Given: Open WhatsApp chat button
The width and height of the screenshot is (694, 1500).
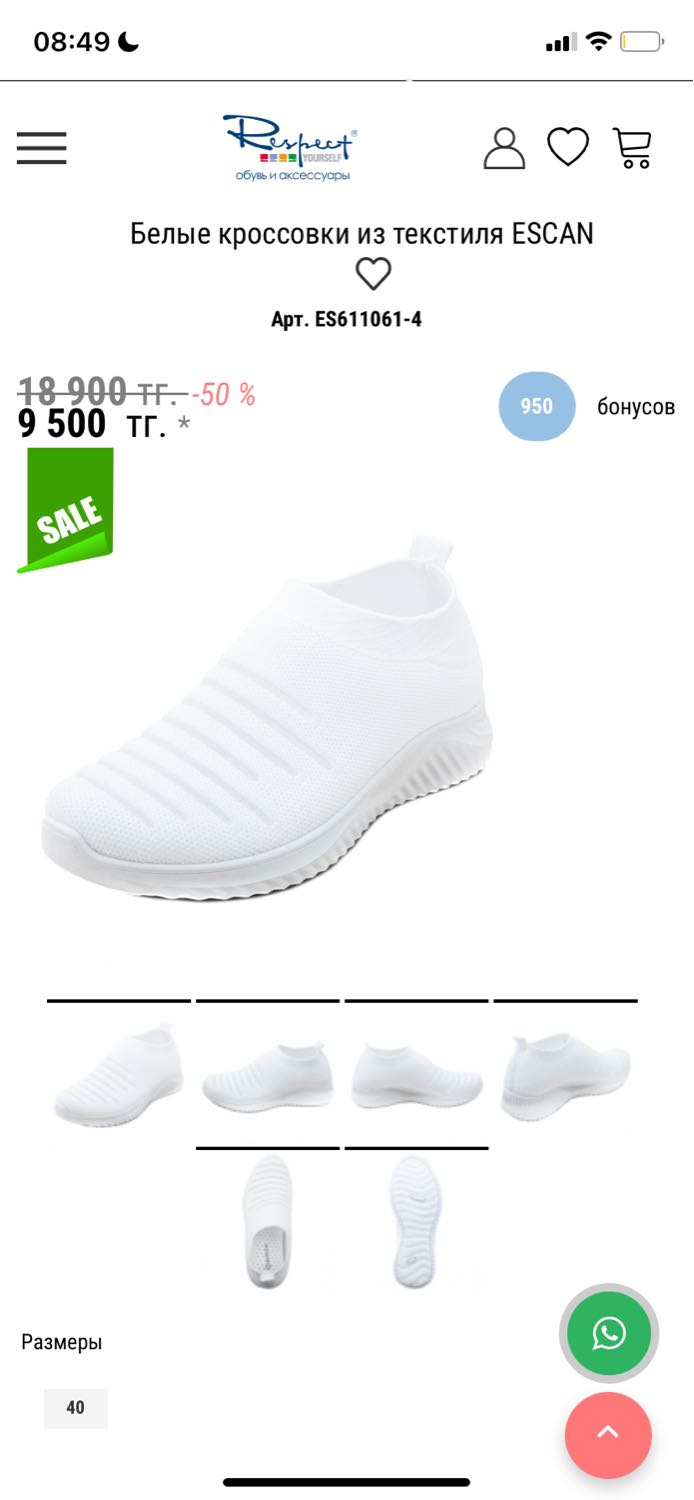Looking at the screenshot, I should click(609, 1333).
